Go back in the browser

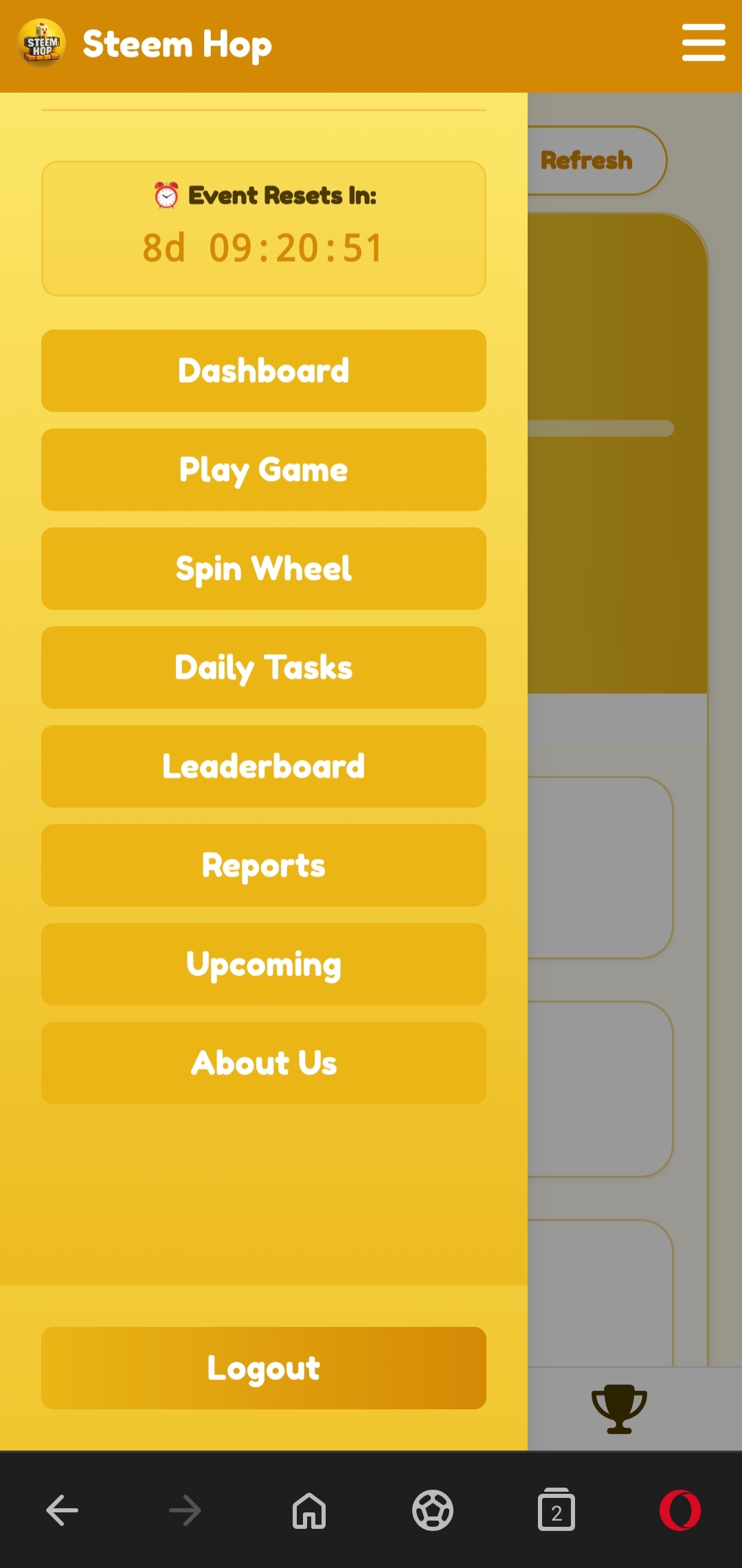pyautogui.click(x=62, y=1510)
